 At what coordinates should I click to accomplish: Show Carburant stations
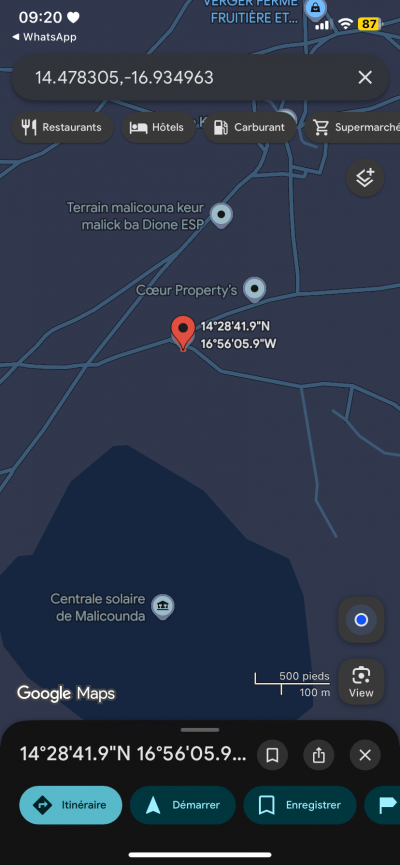[x=249, y=127]
